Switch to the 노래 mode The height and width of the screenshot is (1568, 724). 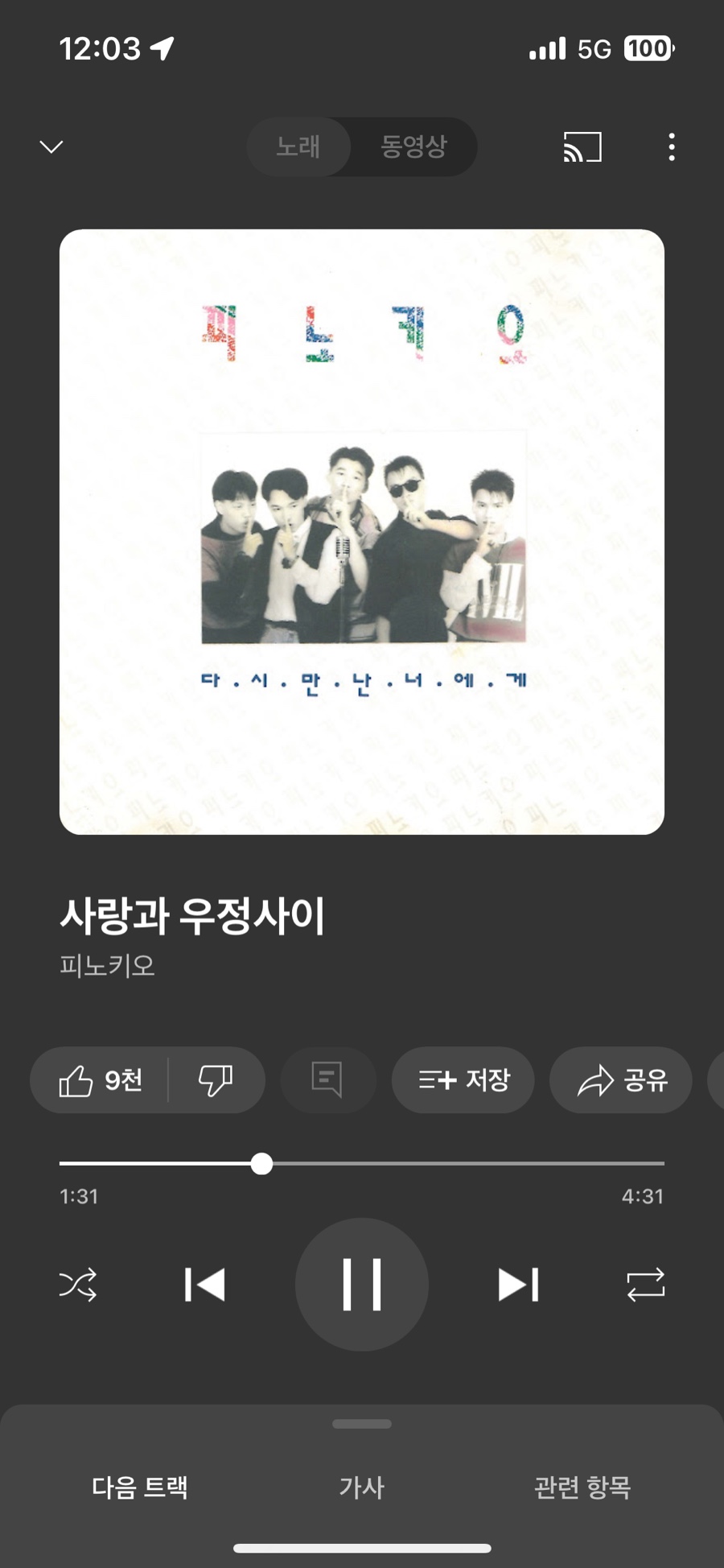tap(298, 146)
